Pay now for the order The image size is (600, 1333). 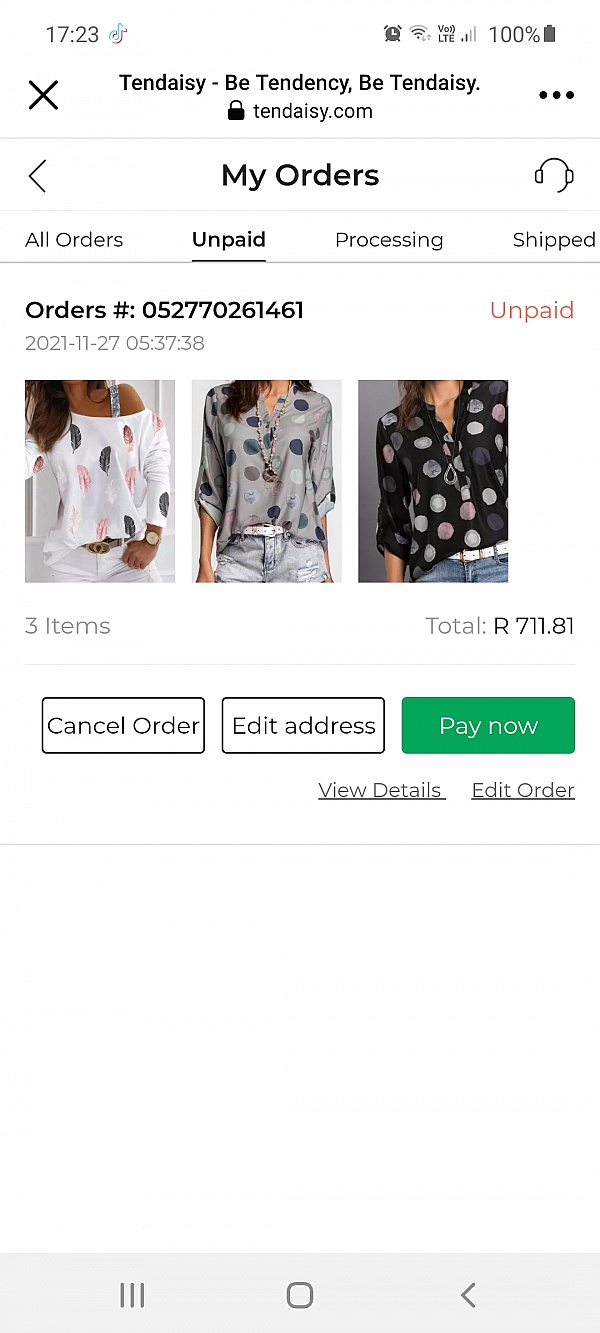[x=488, y=725]
